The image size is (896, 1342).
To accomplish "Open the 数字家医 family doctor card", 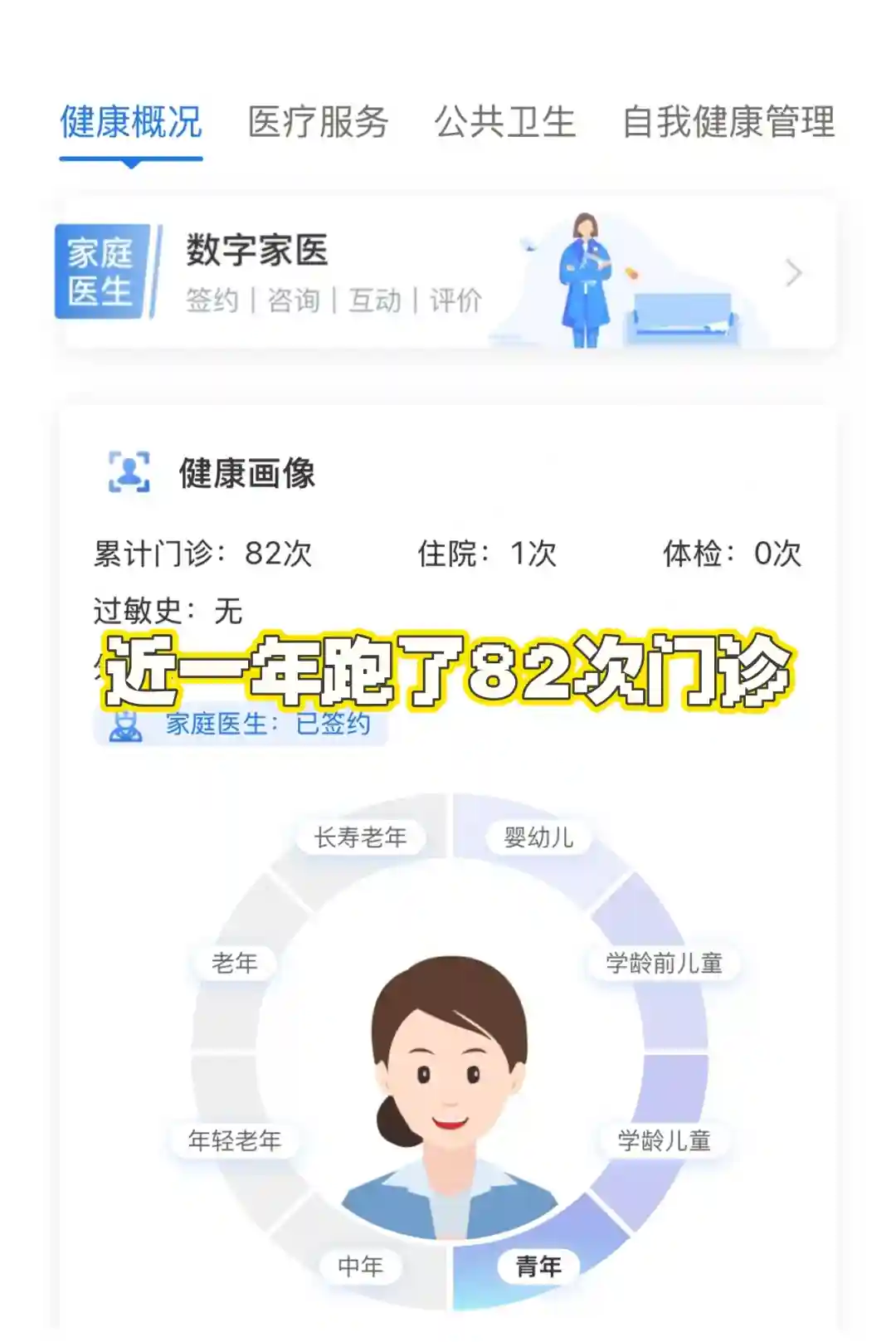I will 446,273.
